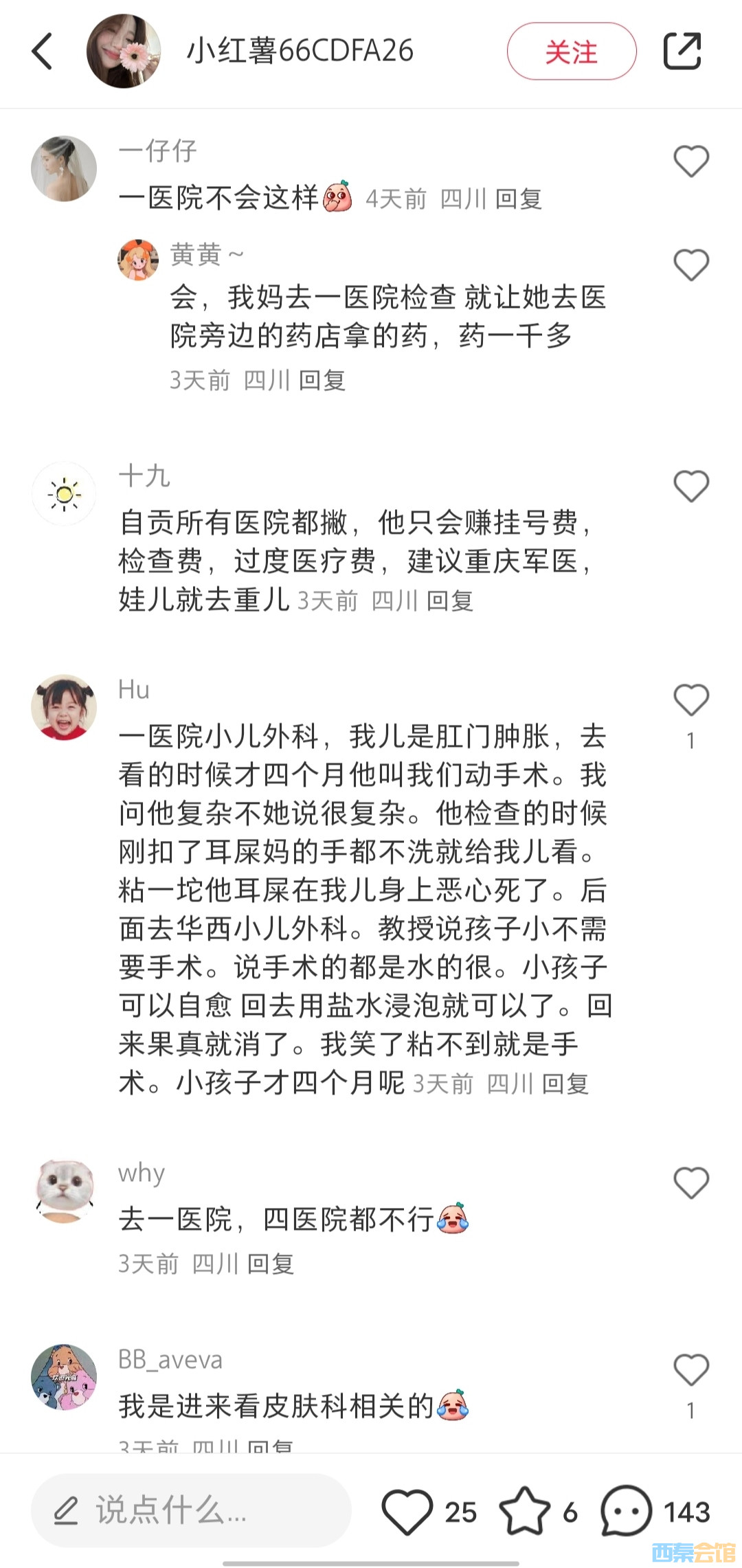Reply to 十九's comment
This screenshot has height=1568, width=742.
tap(451, 601)
